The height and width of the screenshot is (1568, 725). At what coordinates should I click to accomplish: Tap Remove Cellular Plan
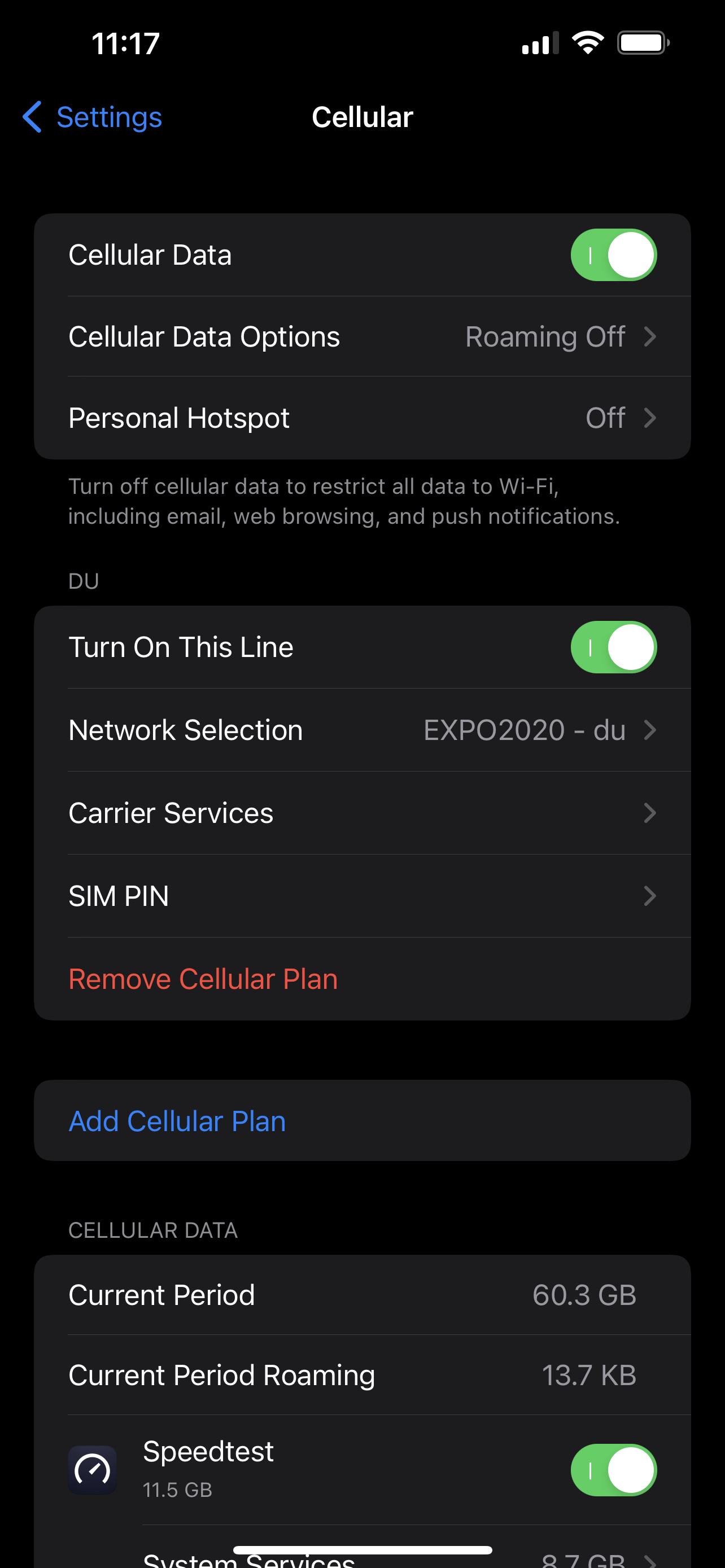(x=203, y=979)
